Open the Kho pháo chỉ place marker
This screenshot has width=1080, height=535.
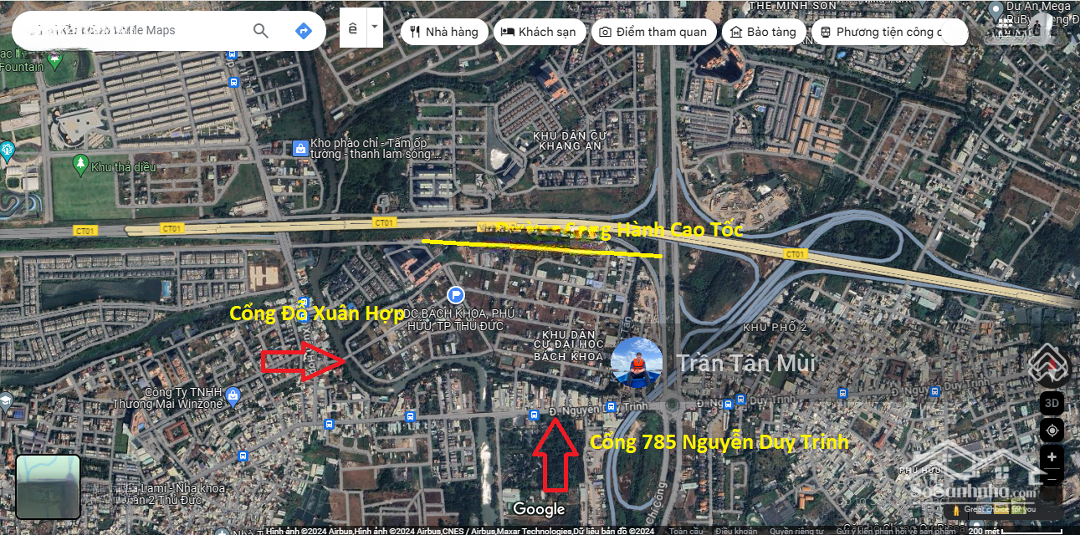pyautogui.click(x=300, y=148)
